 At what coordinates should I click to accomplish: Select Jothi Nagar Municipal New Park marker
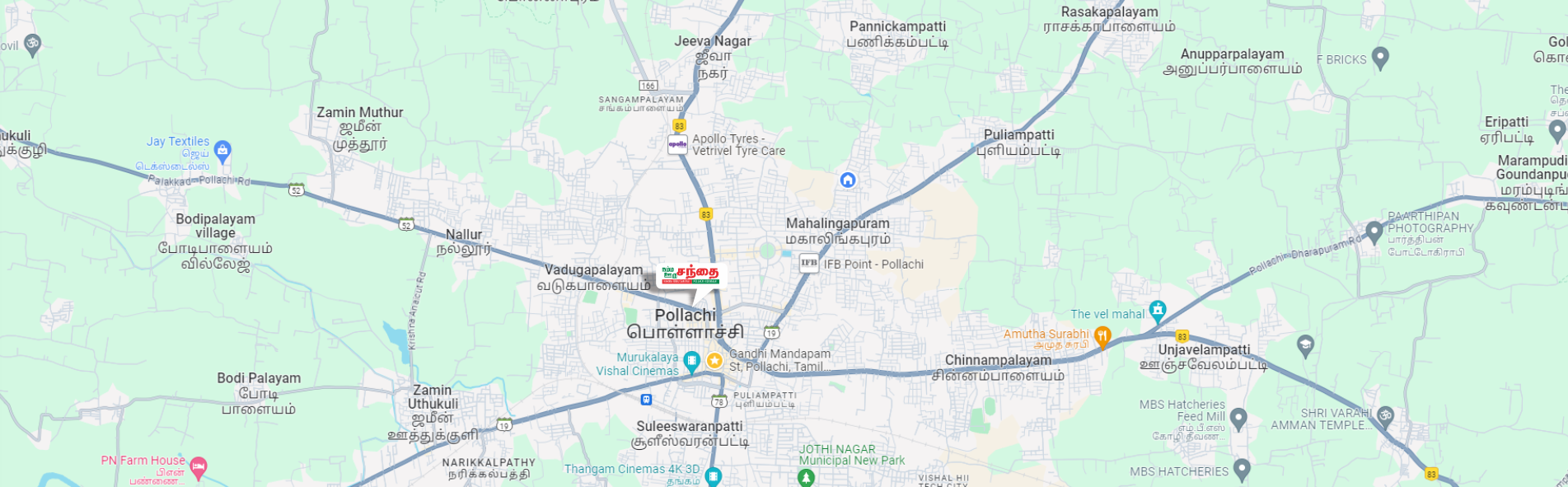click(806, 477)
